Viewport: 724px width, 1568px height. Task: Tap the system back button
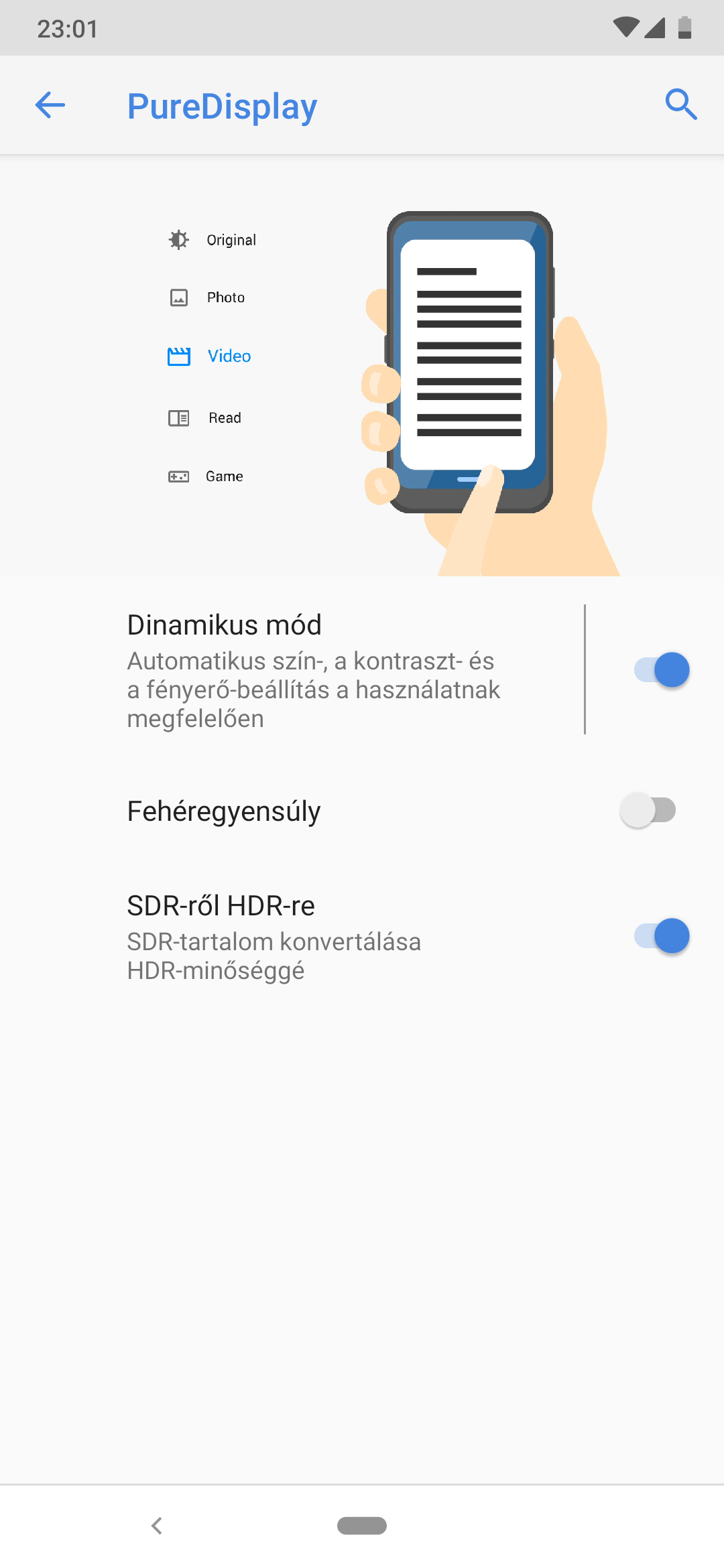[x=157, y=1526]
